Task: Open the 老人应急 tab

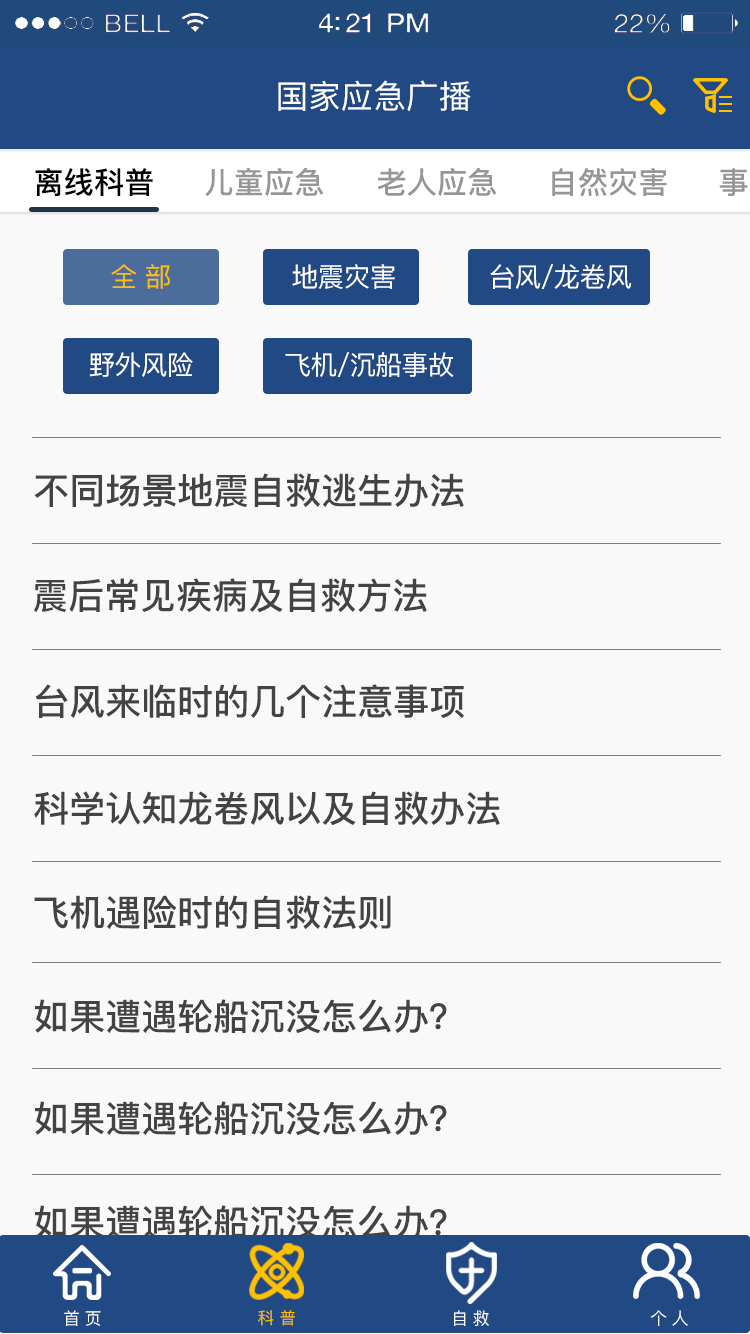Action: (435, 183)
